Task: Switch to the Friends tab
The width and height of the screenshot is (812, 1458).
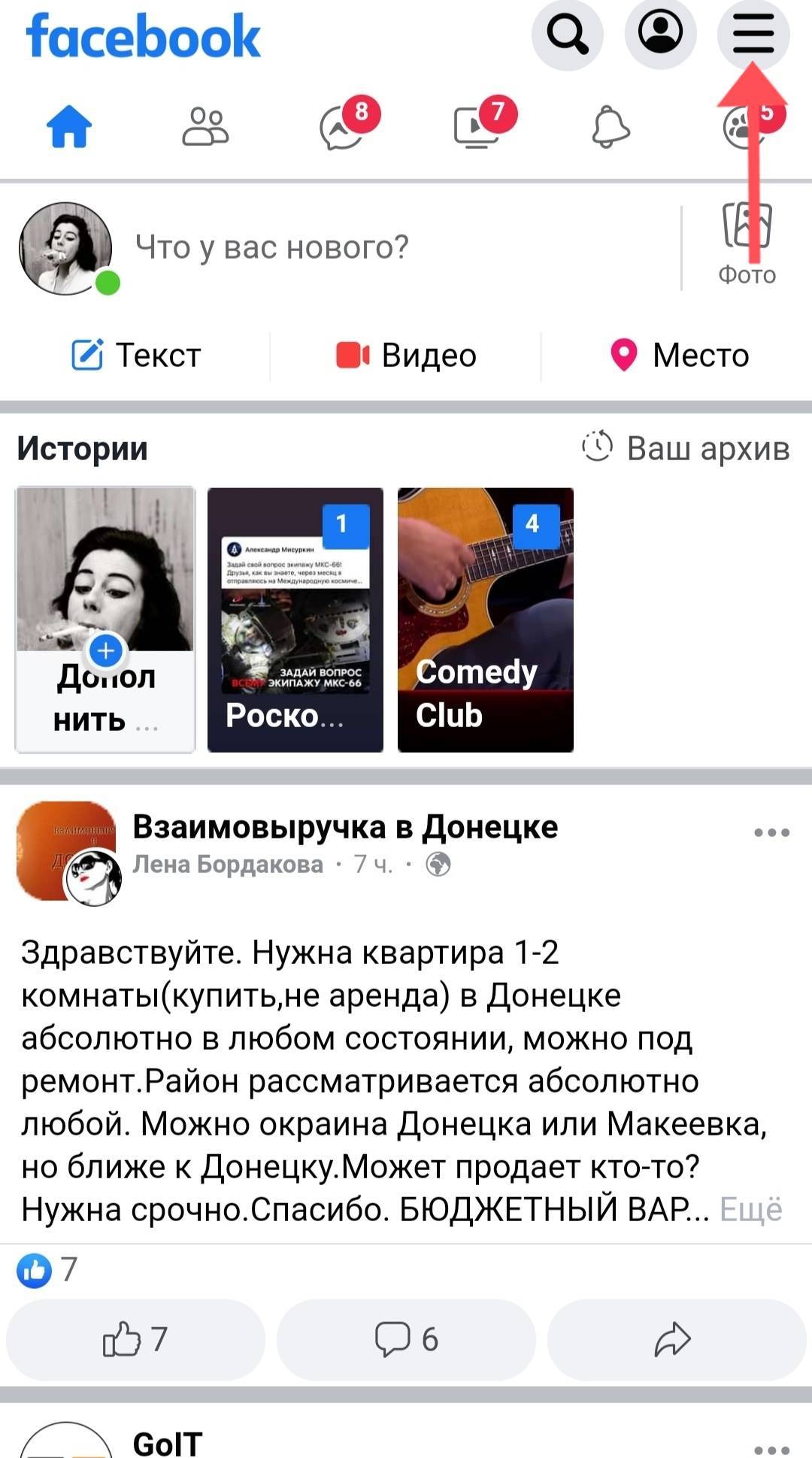Action: [205, 128]
